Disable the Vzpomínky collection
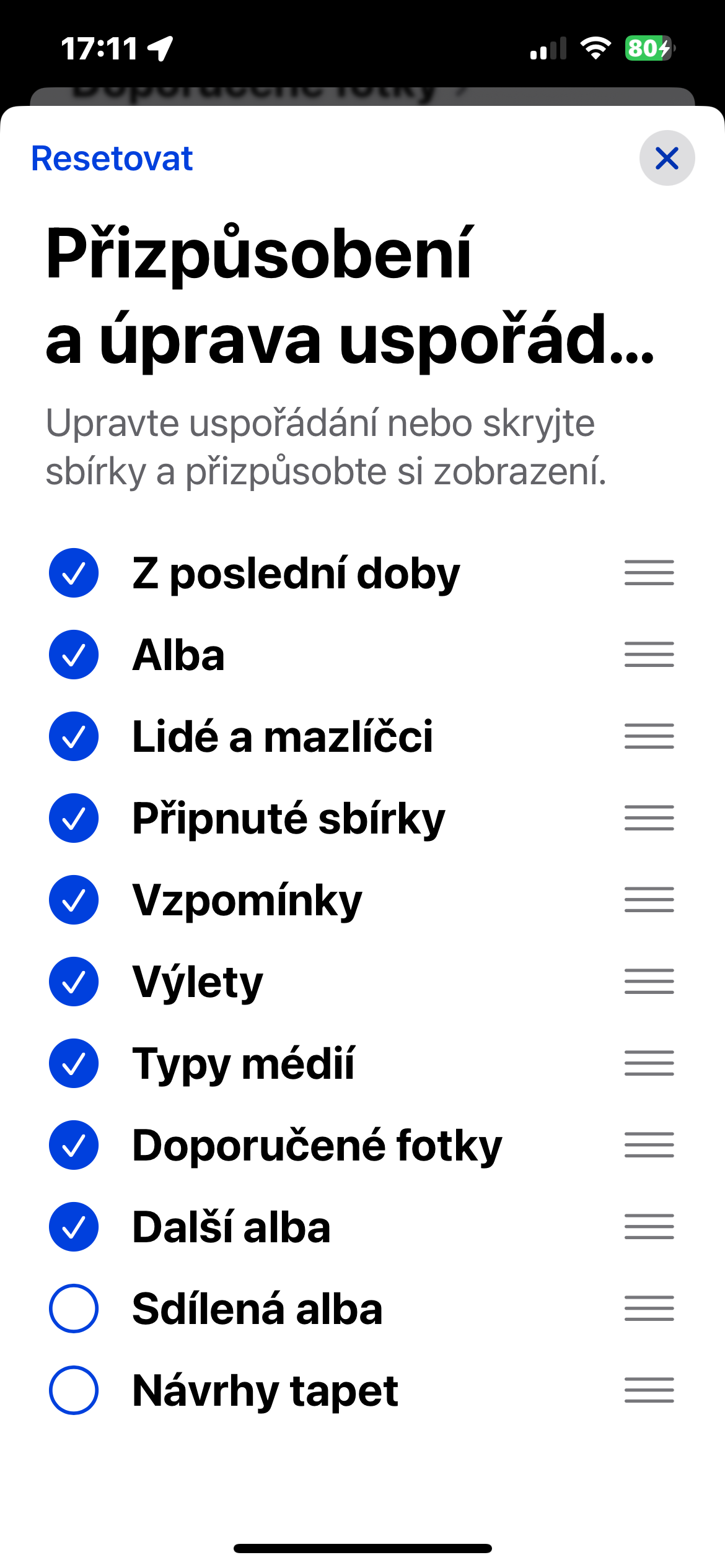The width and height of the screenshot is (725, 1568). (x=74, y=900)
